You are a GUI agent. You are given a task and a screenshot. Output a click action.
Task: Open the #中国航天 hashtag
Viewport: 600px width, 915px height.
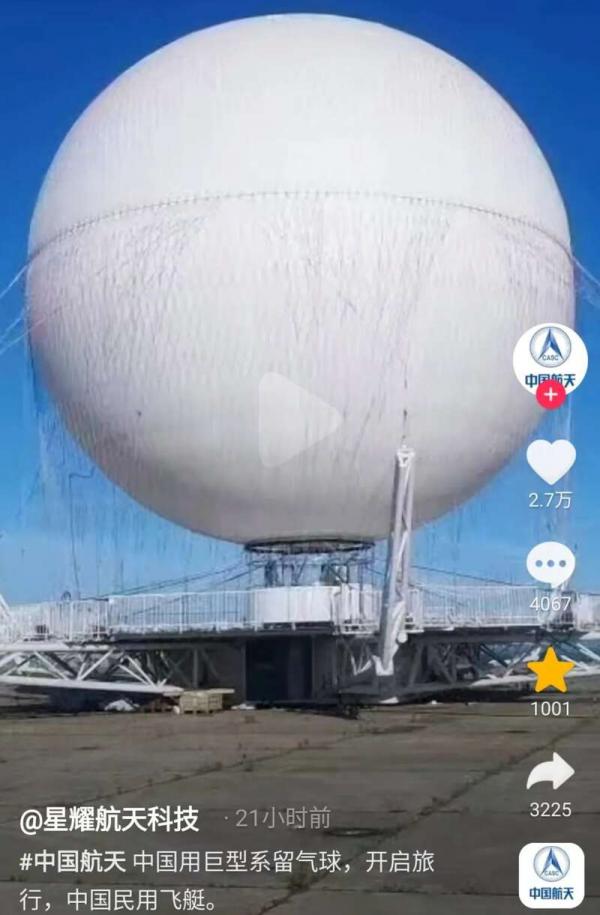pyautogui.click(x=72, y=862)
